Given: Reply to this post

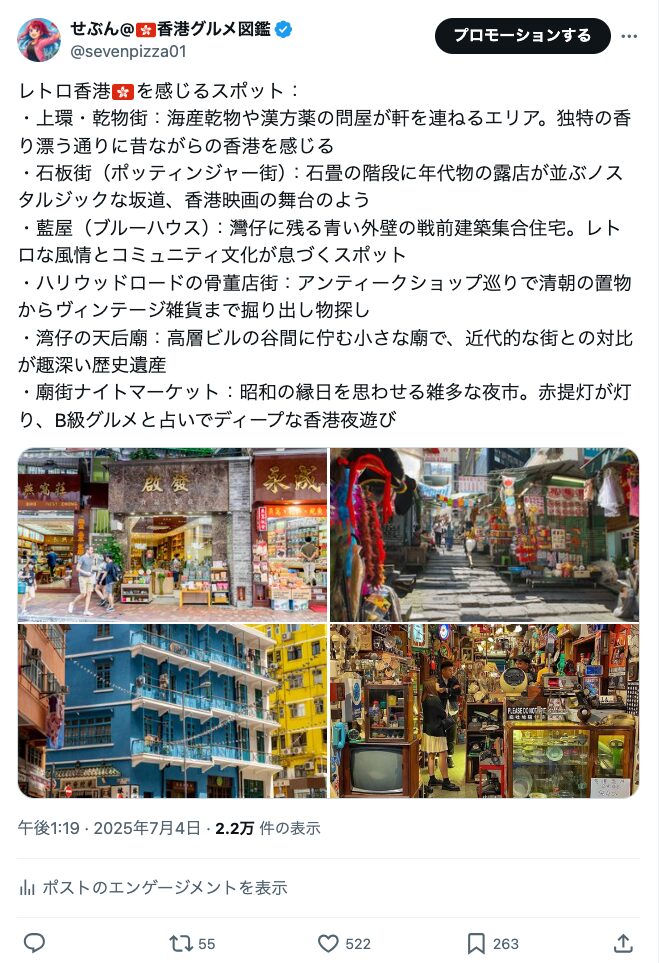Looking at the screenshot, I should (35, 943).
